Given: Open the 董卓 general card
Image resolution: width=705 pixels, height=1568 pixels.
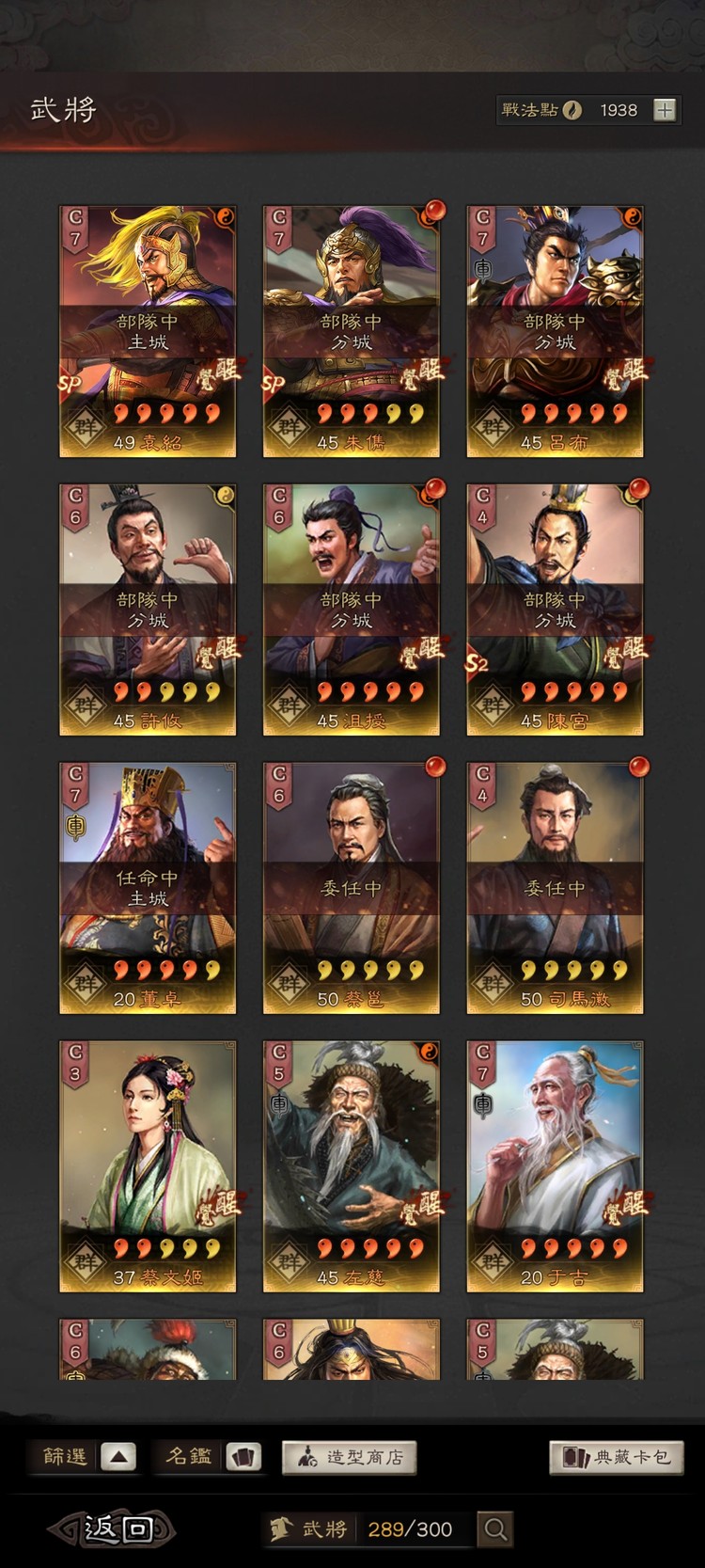Looking at the screenshot, I should [x=148, y=887].
